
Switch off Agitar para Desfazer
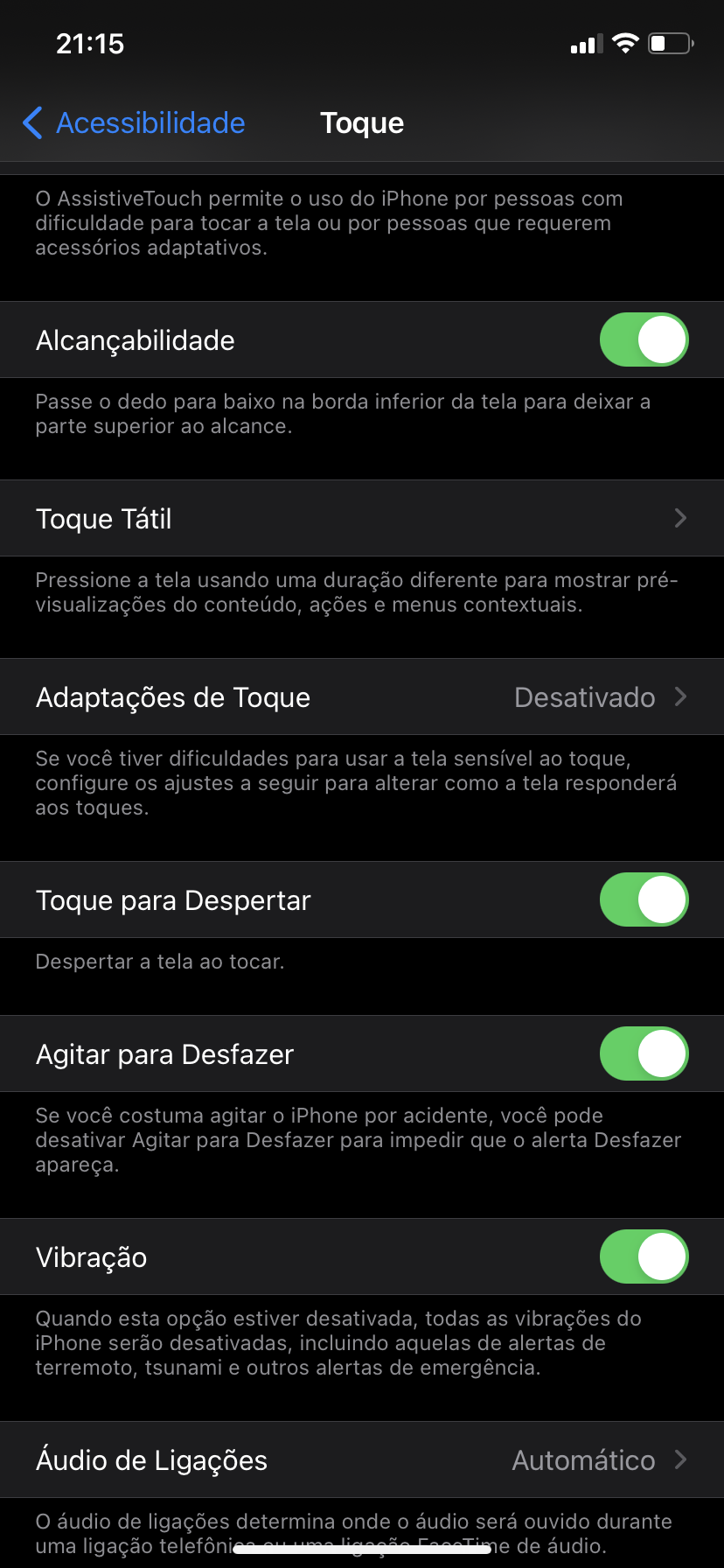(x=644, y=1054)
